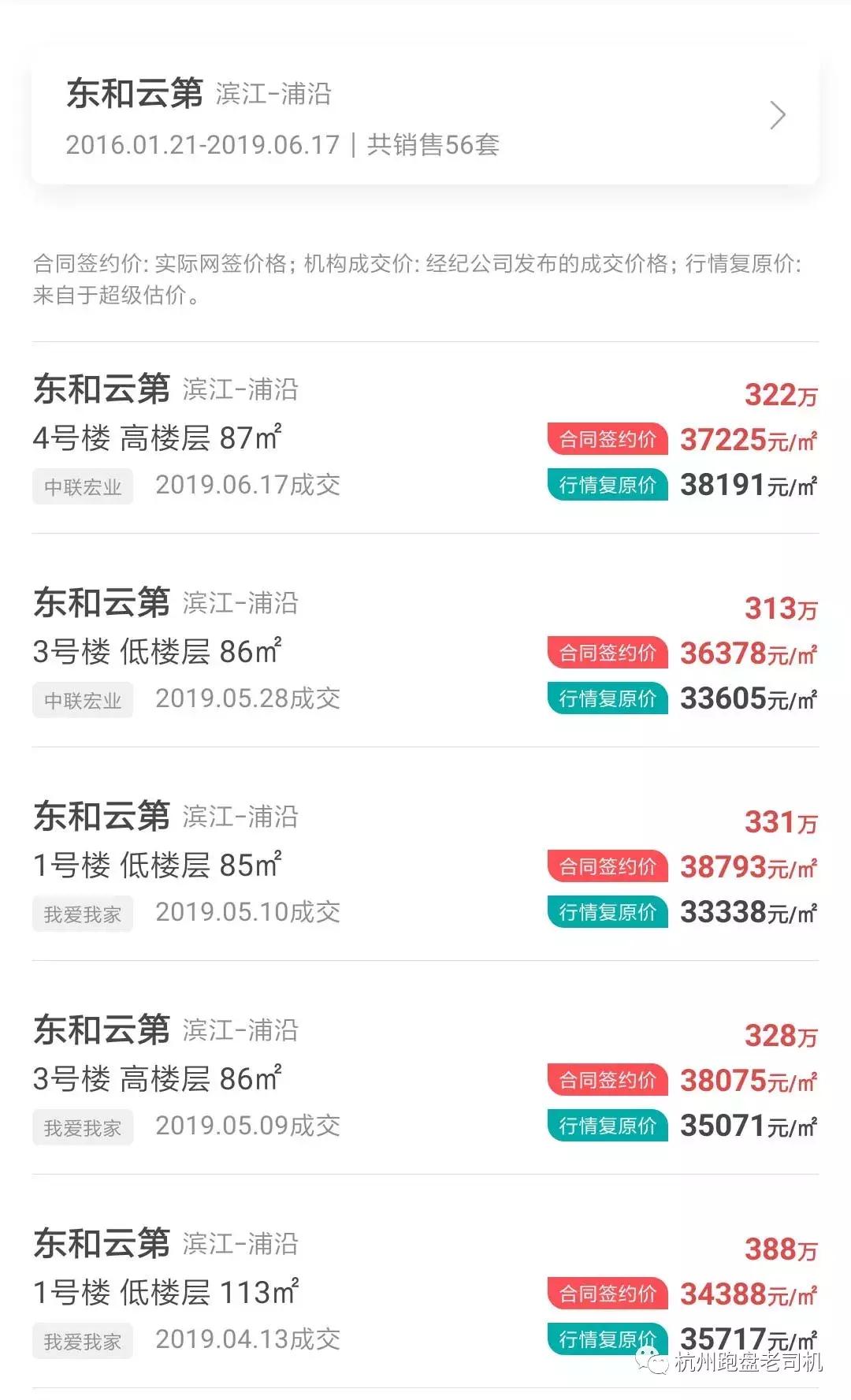Click the 合同签约价 badge beside 34388元/㎡
The height and width of the screenshot is (1400, 851).
coord(607,1294)
